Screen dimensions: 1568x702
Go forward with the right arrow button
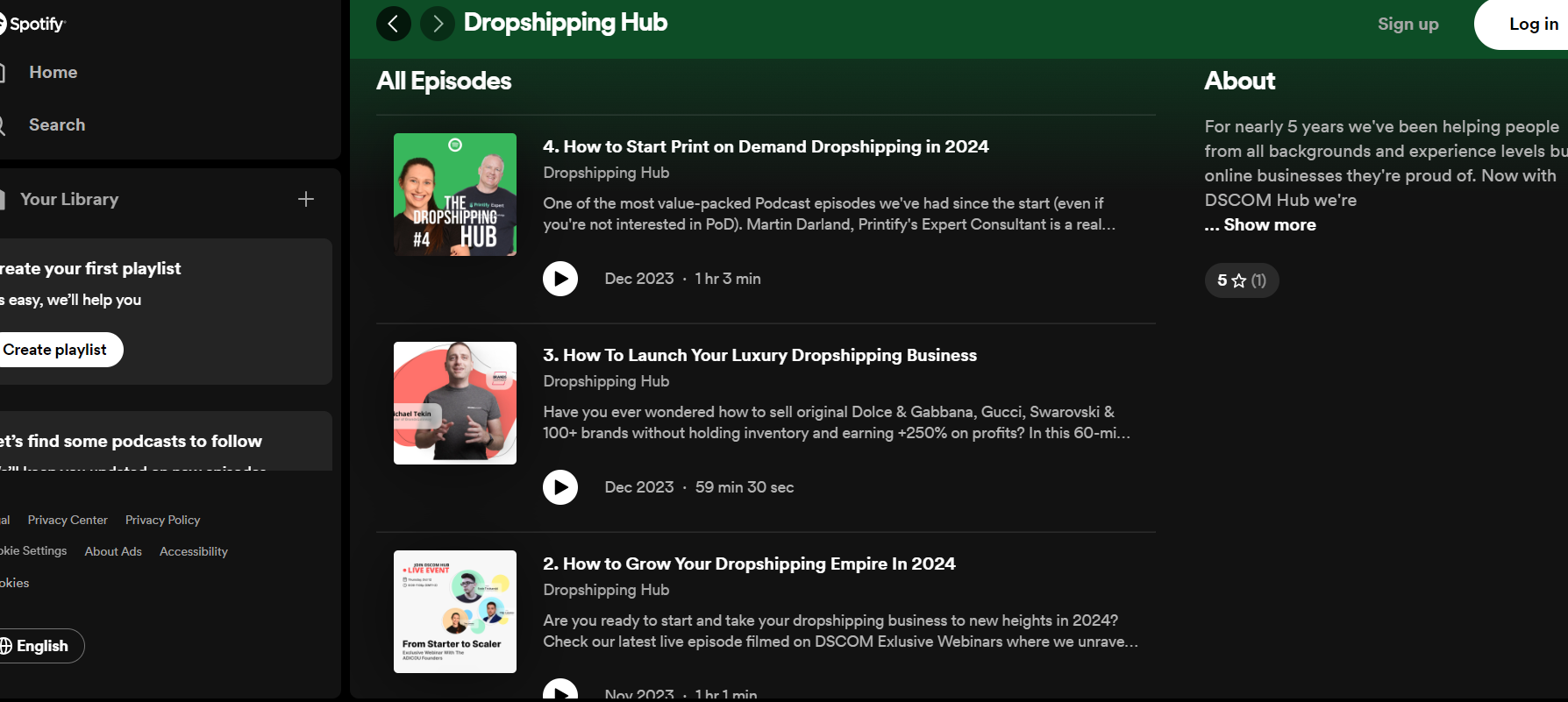[437, 24]
